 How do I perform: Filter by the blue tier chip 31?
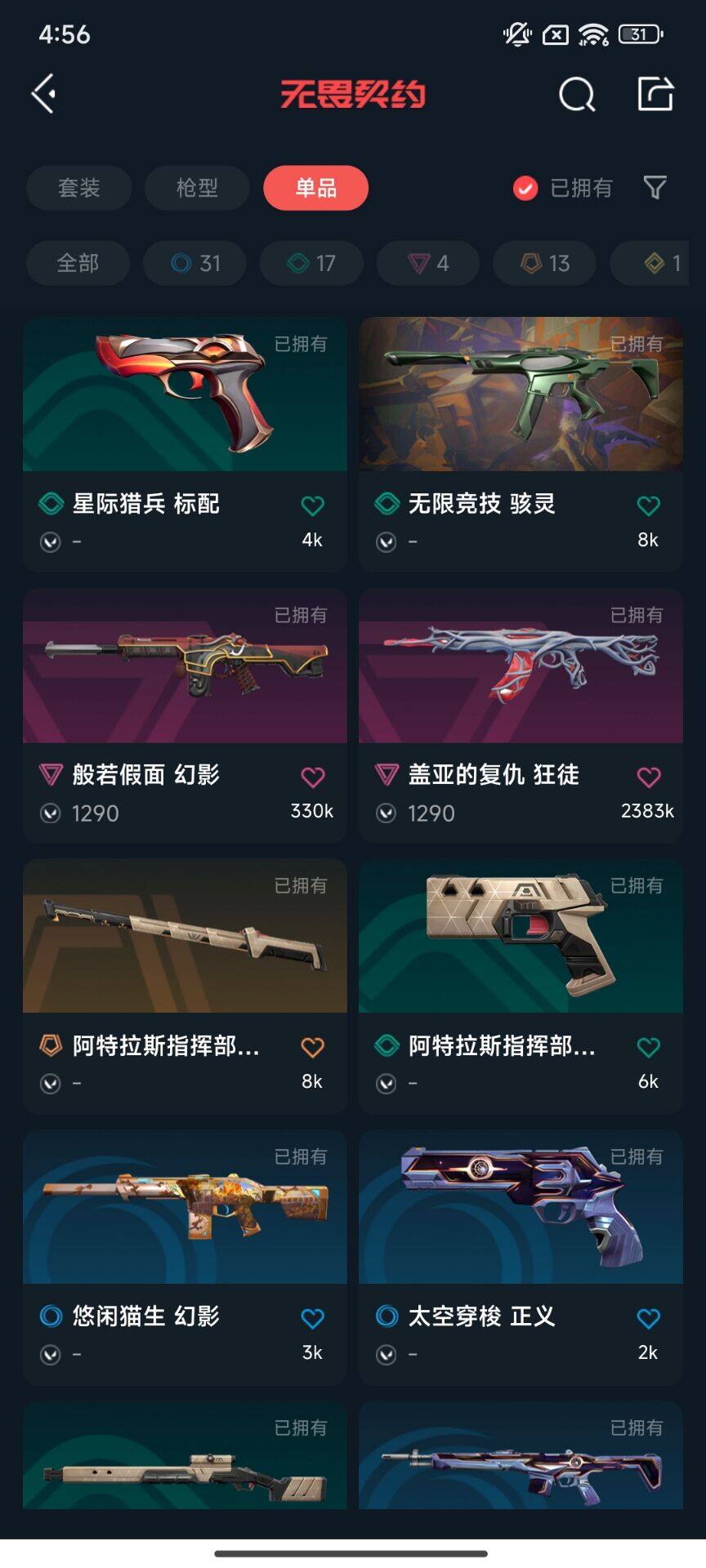(x=194, y=263)
